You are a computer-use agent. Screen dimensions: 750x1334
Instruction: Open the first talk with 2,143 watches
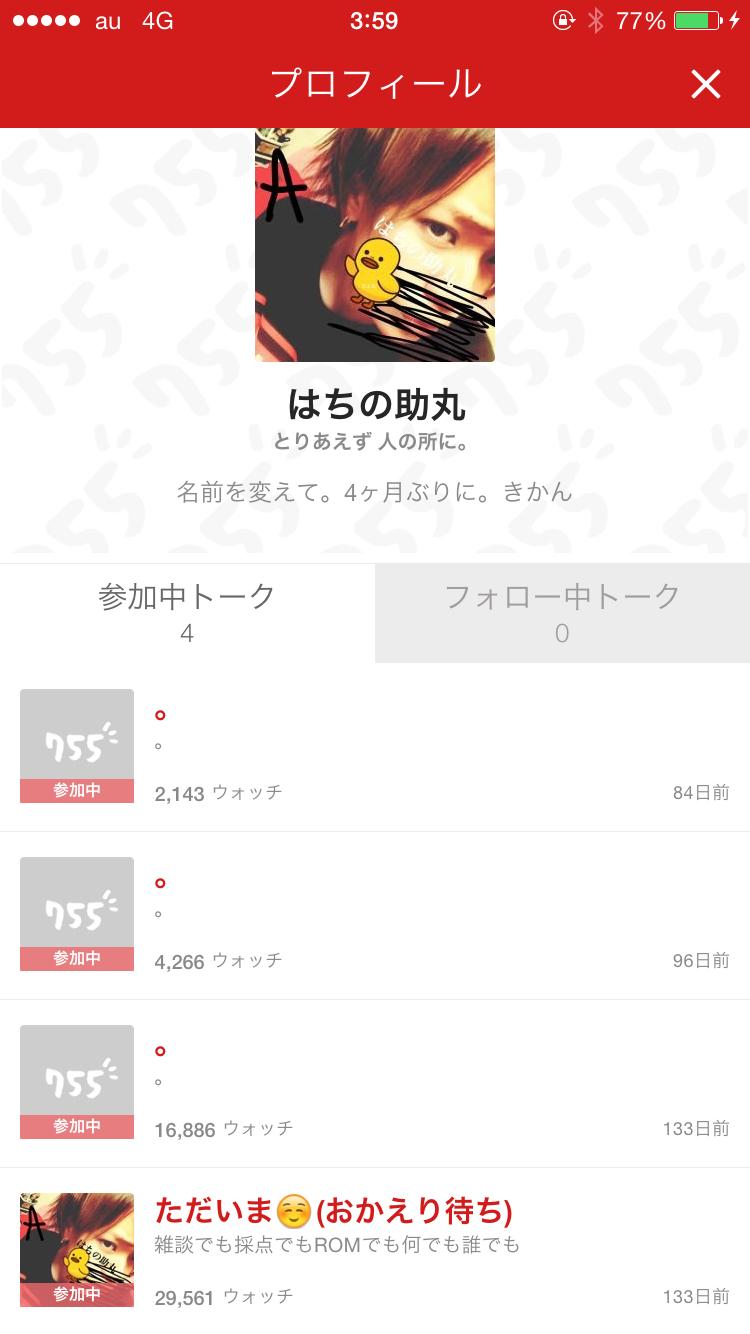pos(400,746)
